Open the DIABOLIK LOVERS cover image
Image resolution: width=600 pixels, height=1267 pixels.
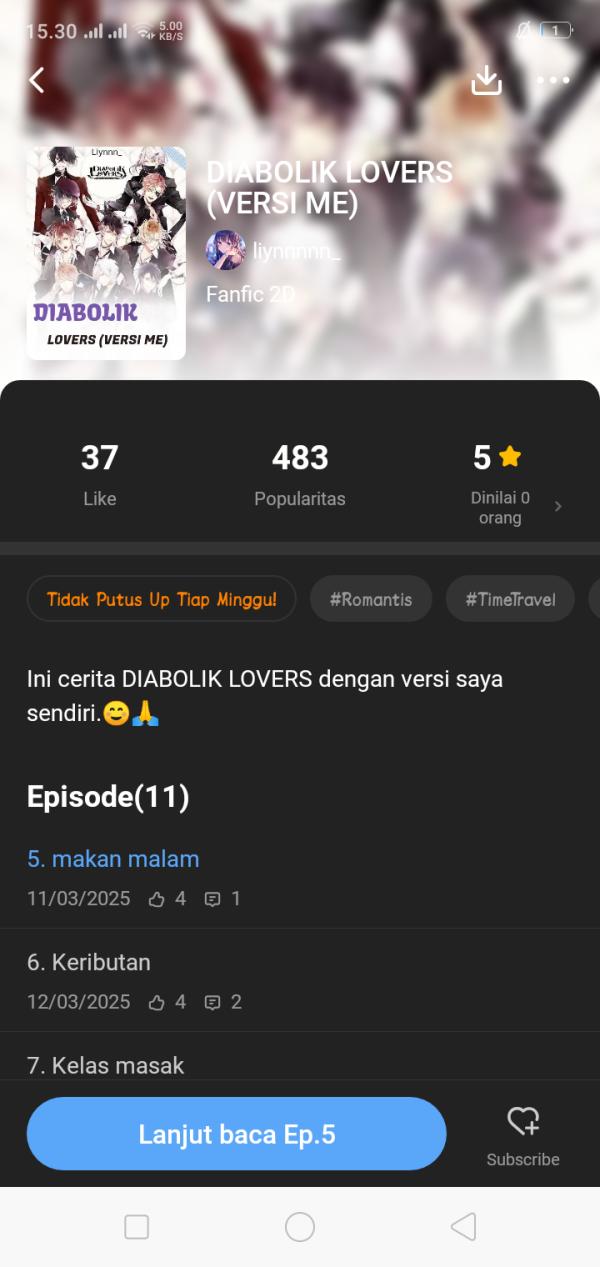pos(106,253)
